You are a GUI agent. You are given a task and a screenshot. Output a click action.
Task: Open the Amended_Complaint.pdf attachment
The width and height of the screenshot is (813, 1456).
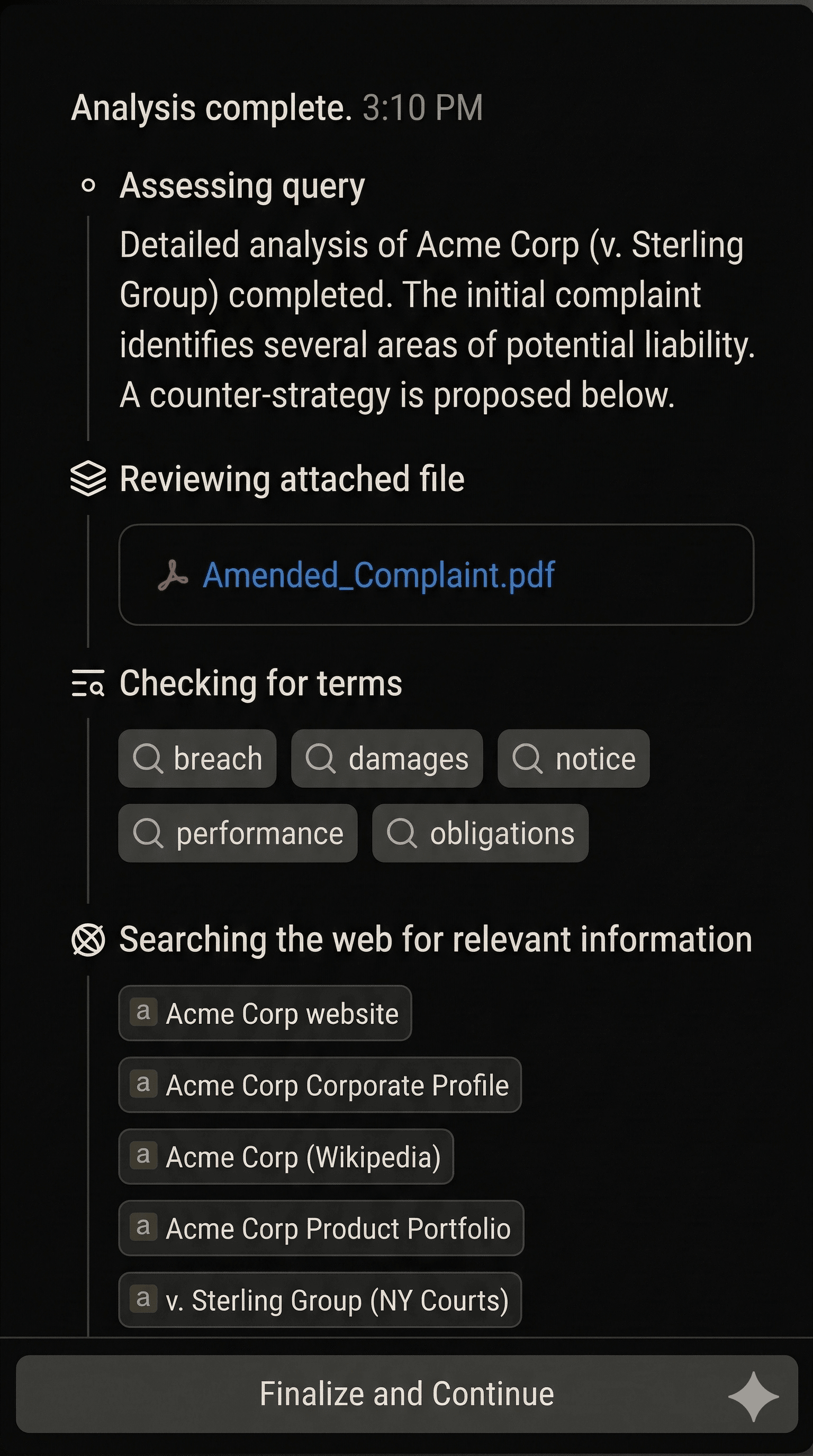[380, 576]
